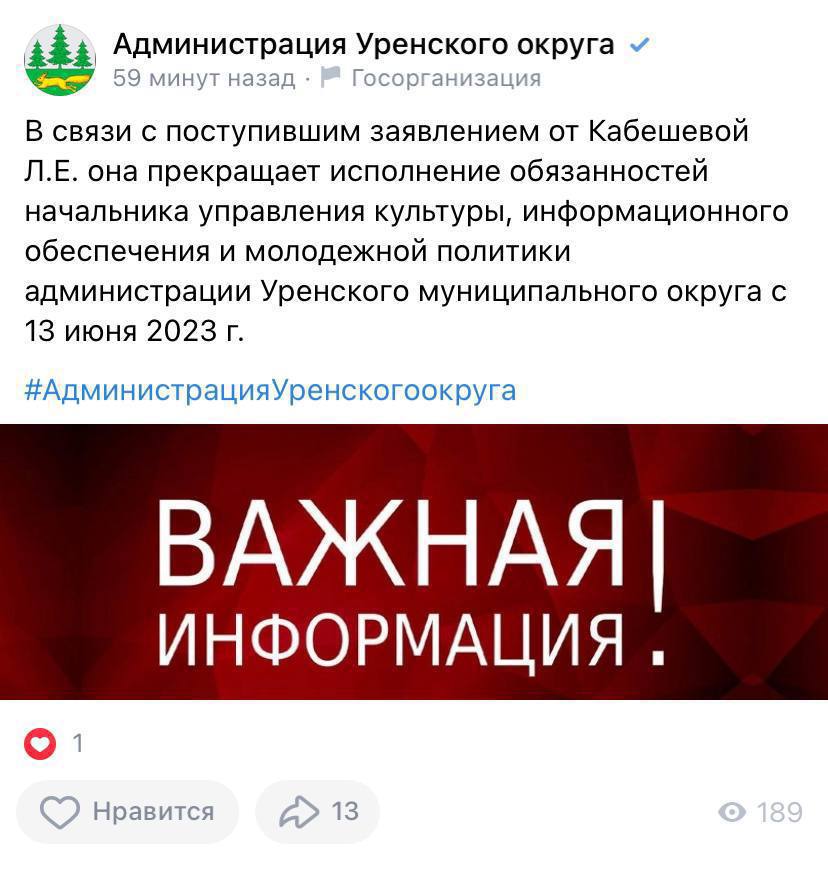828x895 pixels.
Task: Open the Администрация Уренского округа community avatar
Action: pyautogui.click(x=60, y=60)
